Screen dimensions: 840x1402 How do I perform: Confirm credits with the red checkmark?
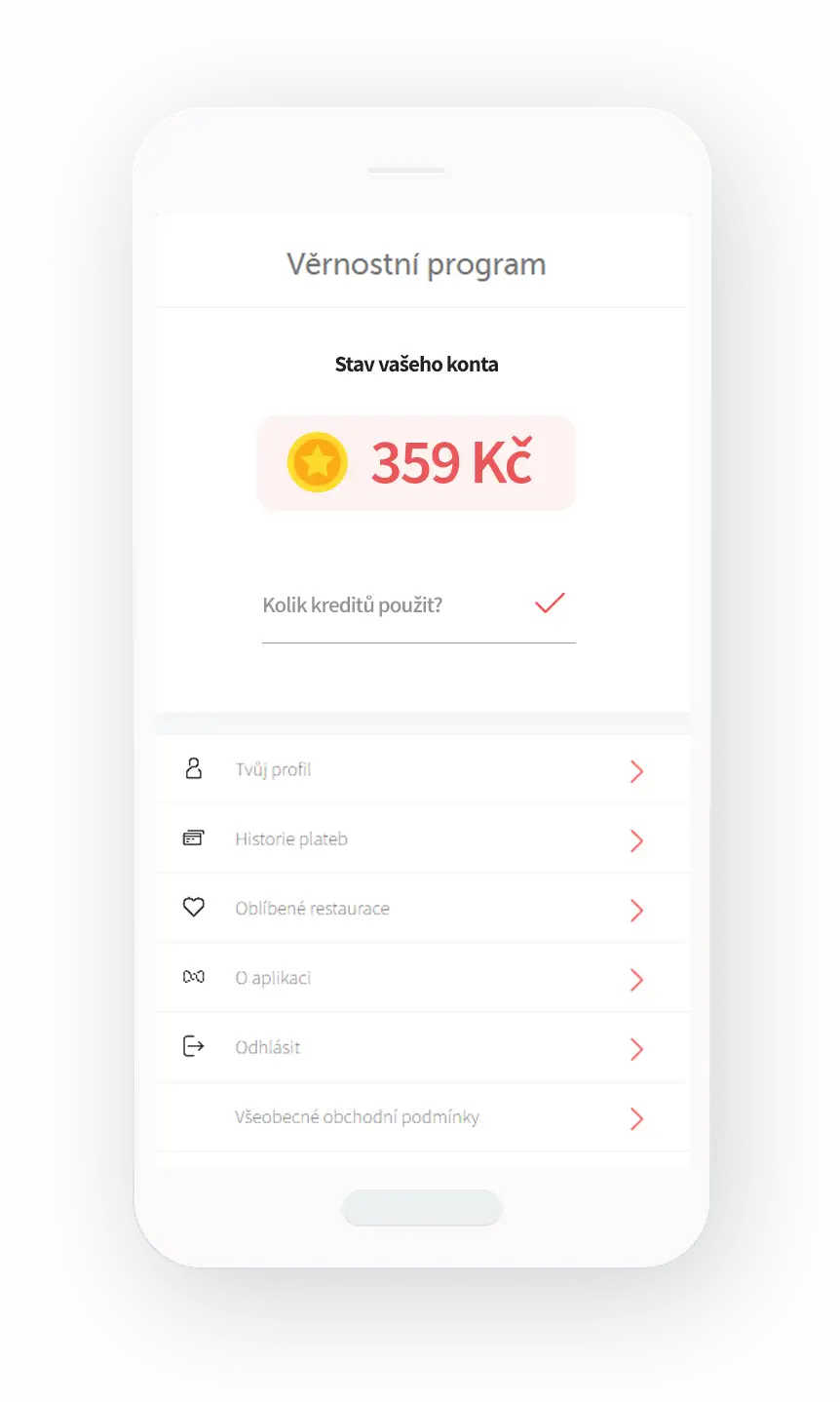coord(550,604)
